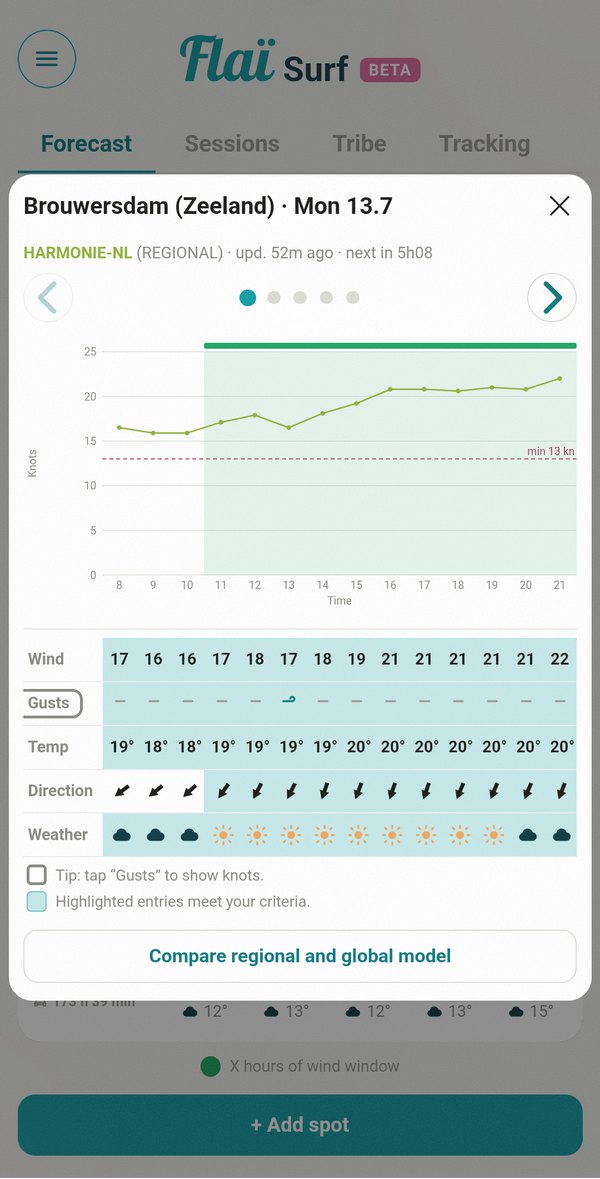Viewport: 600px width, 1179px height.
Task: Go back to the previous forecast chart
Action: (48, 298)
